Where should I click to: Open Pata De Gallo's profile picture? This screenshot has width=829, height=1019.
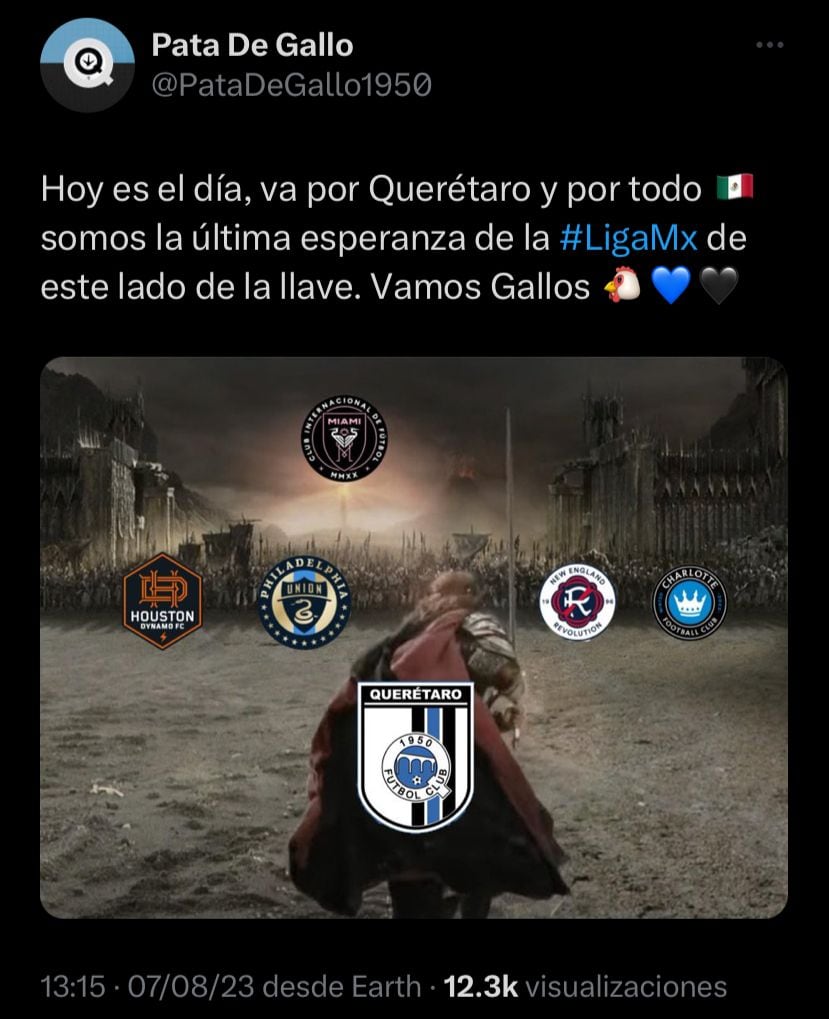coord(87,65)
